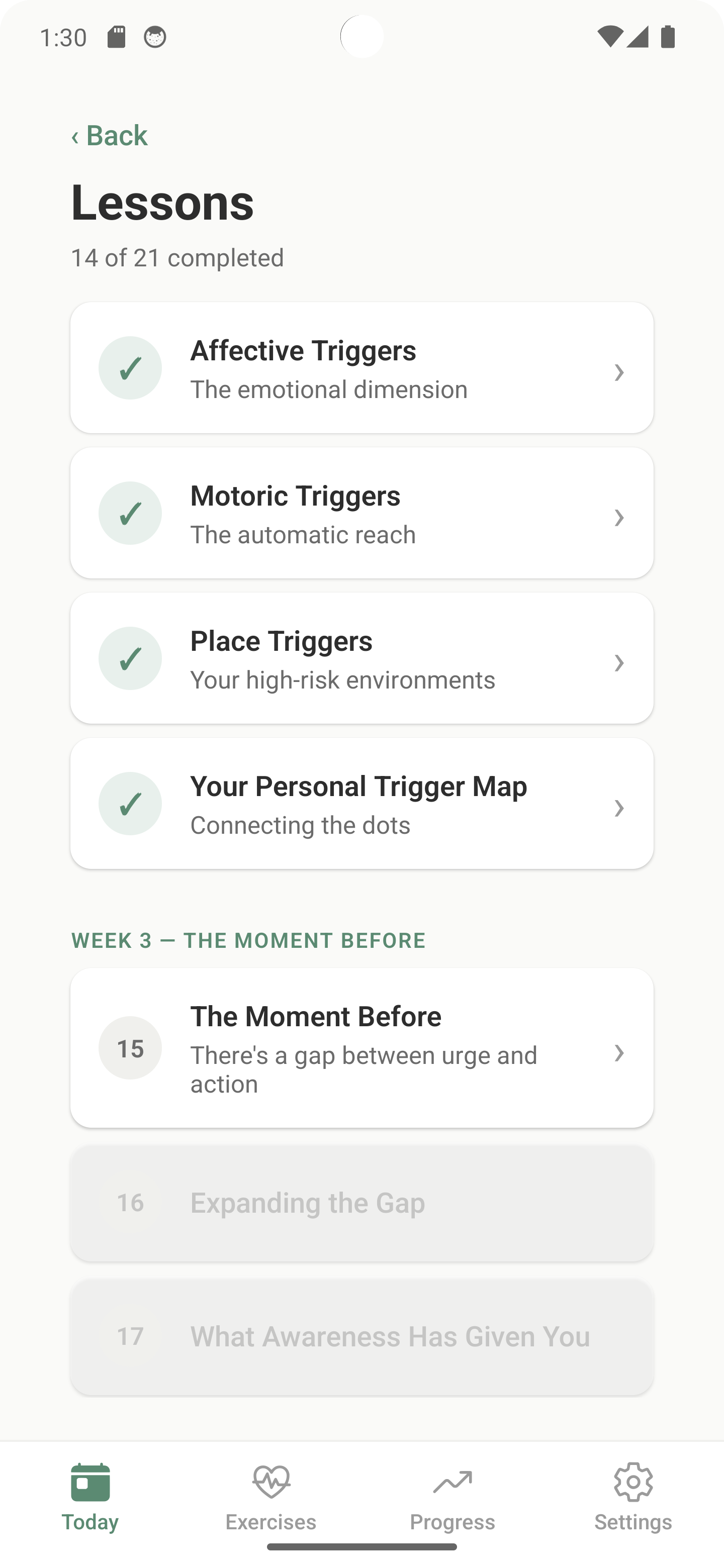The image size is (724, 1568).
Task: Go back using the Back link
Action: pyautogui.click(x=110, y=135)
